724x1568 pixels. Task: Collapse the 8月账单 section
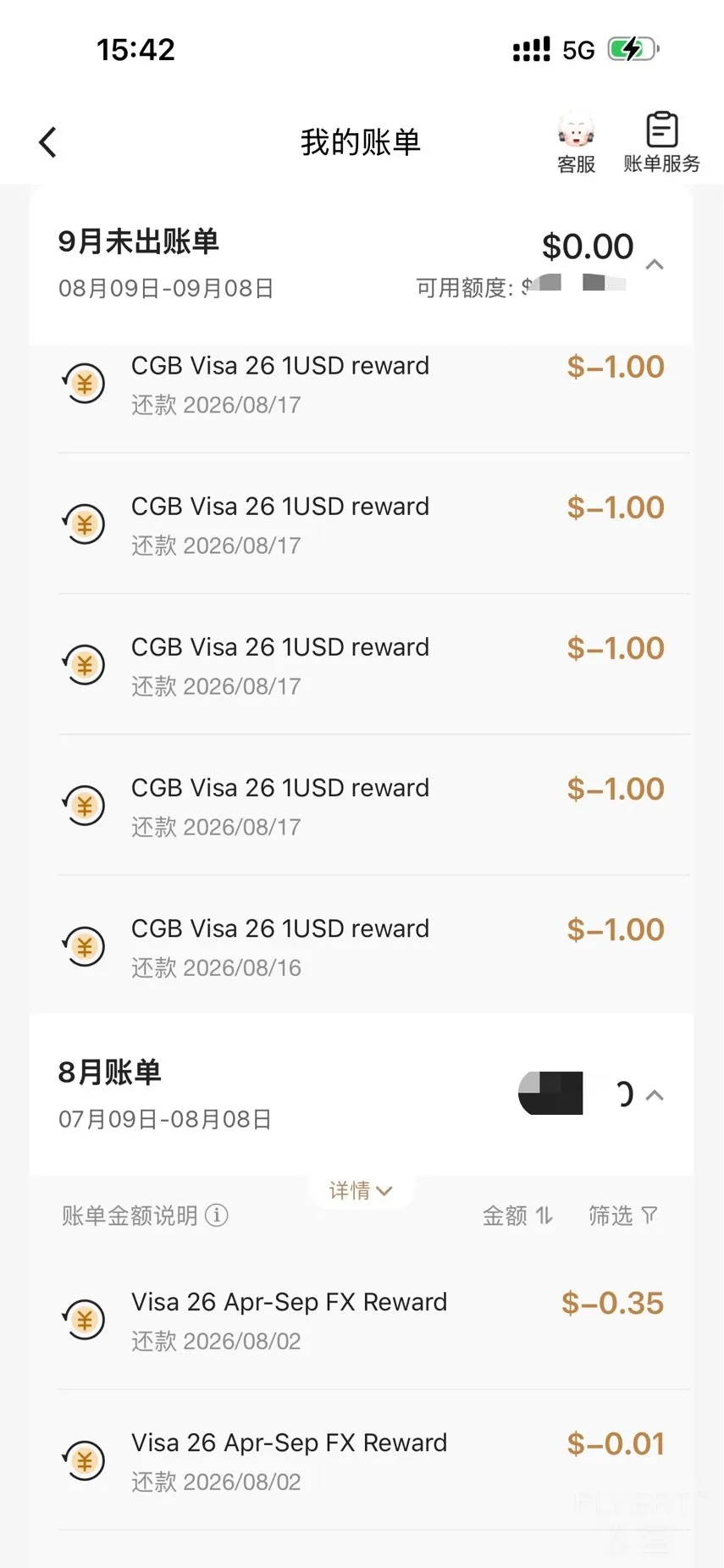655,1095
